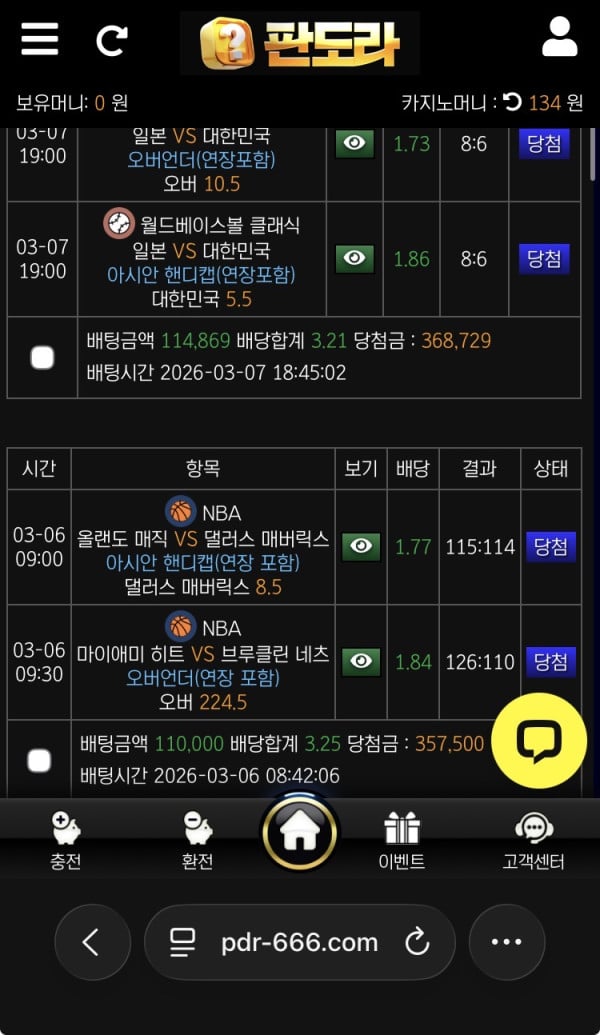Go to 충전 deposit page
This screenshot has width=600, height=1035.
[x=65, y=840]
